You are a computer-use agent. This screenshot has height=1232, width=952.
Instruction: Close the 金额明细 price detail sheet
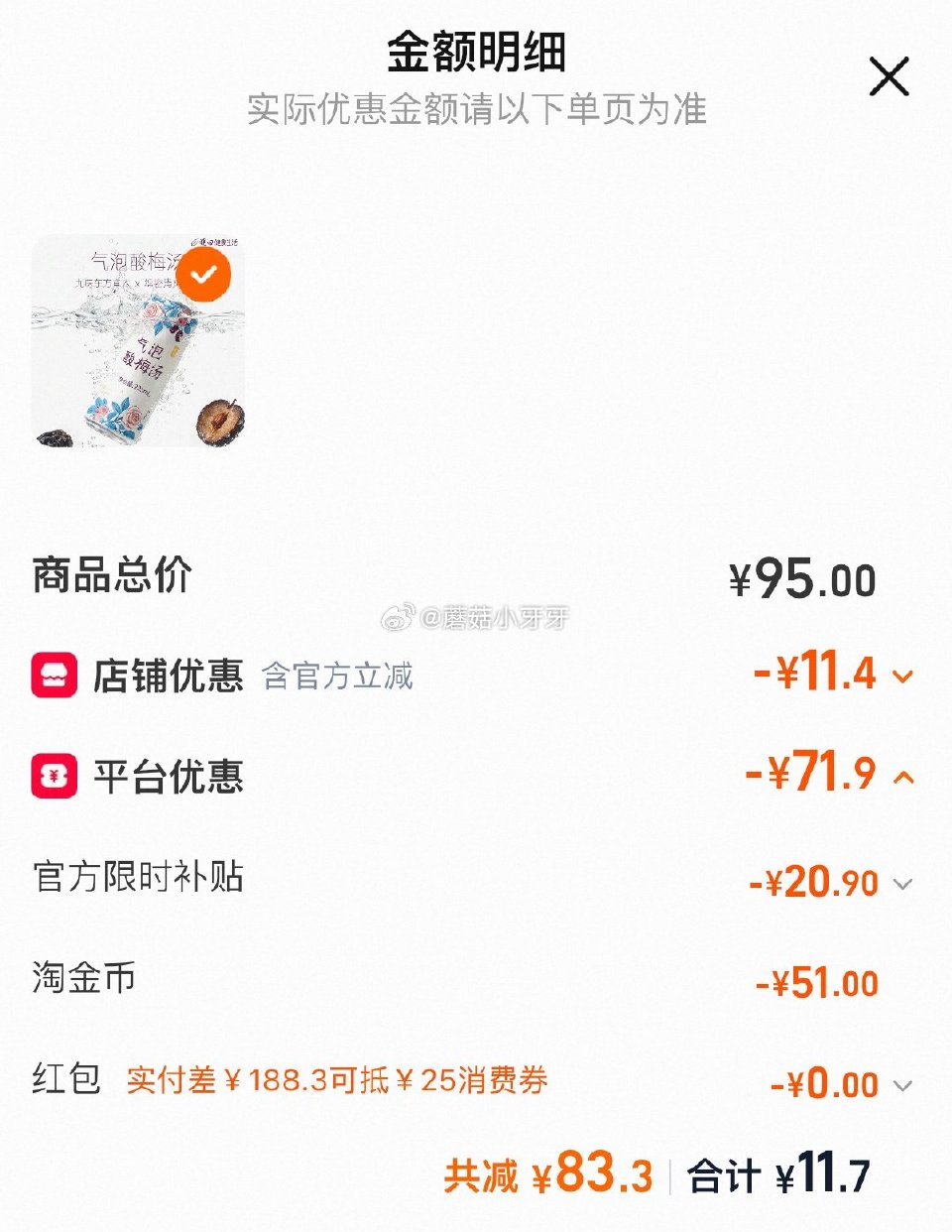click(x=889, y=76)
